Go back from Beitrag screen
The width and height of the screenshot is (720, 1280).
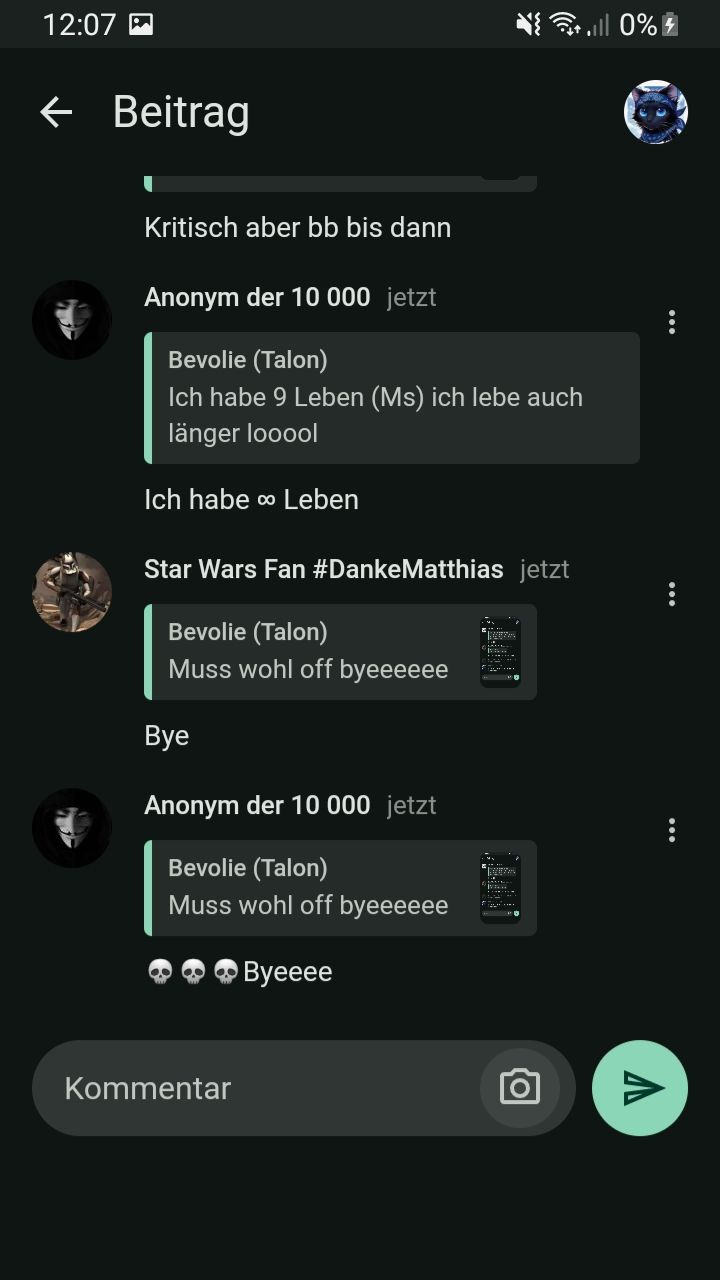coord(56,112)
